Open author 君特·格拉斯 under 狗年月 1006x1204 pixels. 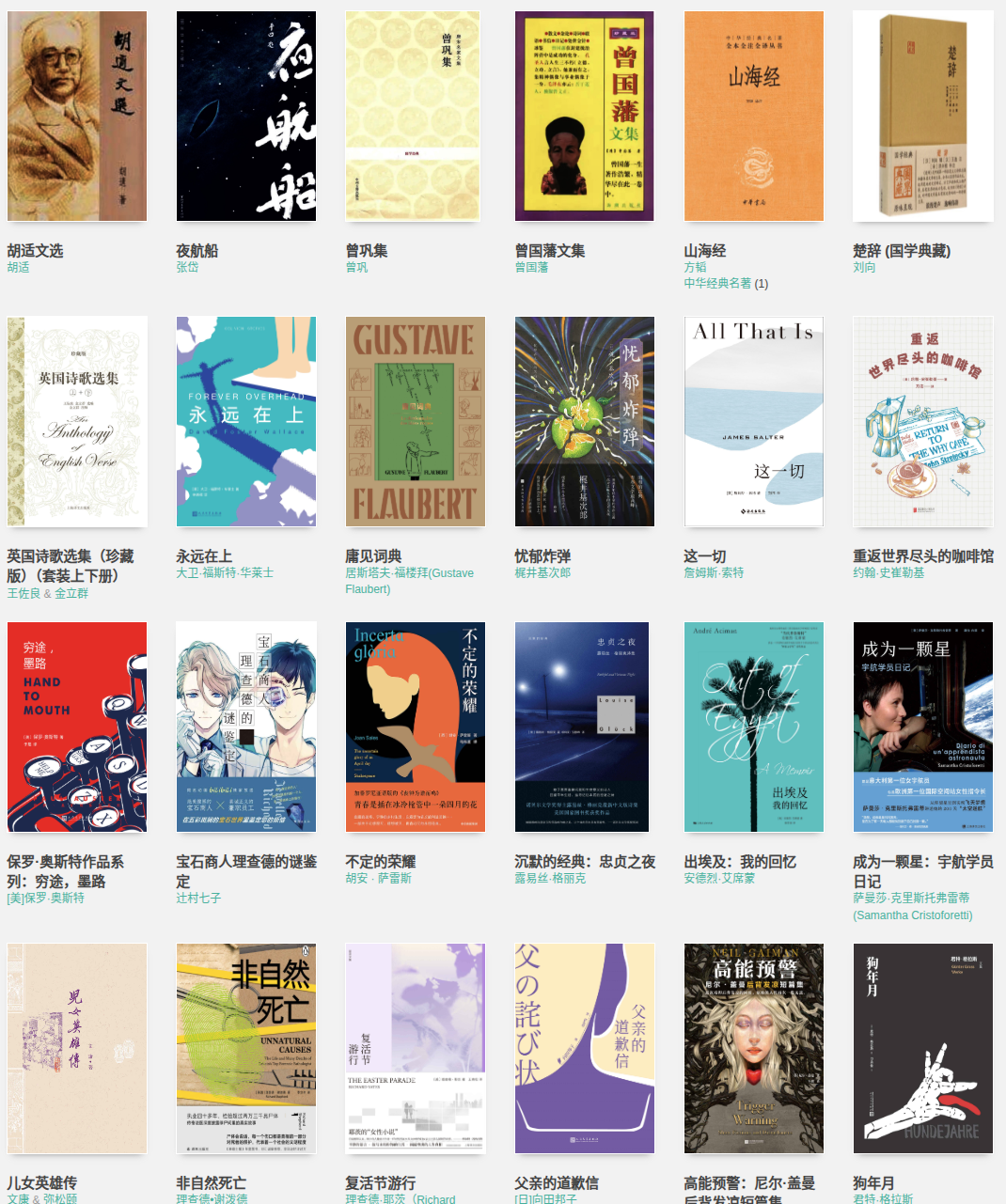pyautogui.click(x=882, y=1197)
